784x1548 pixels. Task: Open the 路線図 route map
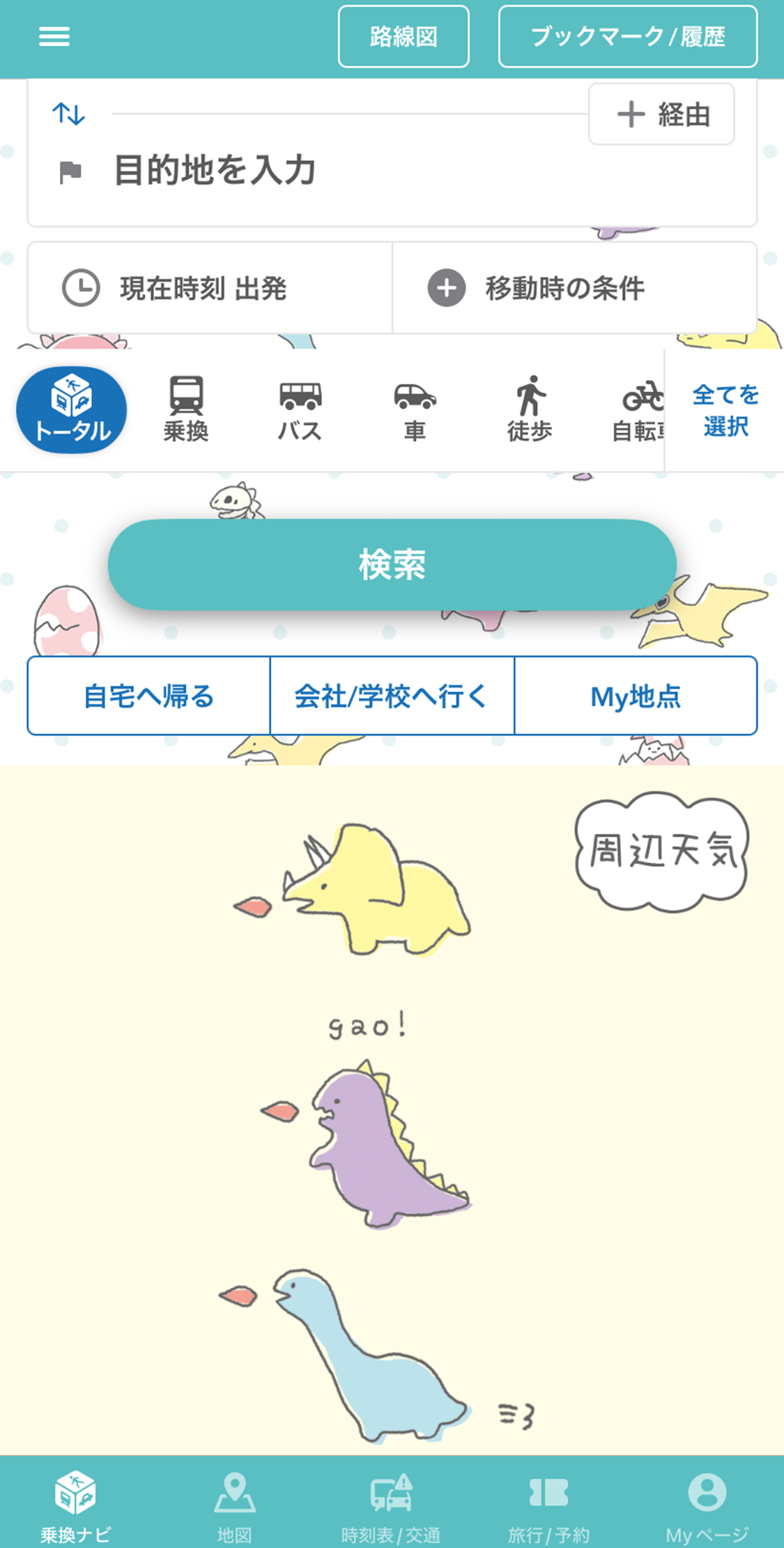[403, 37]
